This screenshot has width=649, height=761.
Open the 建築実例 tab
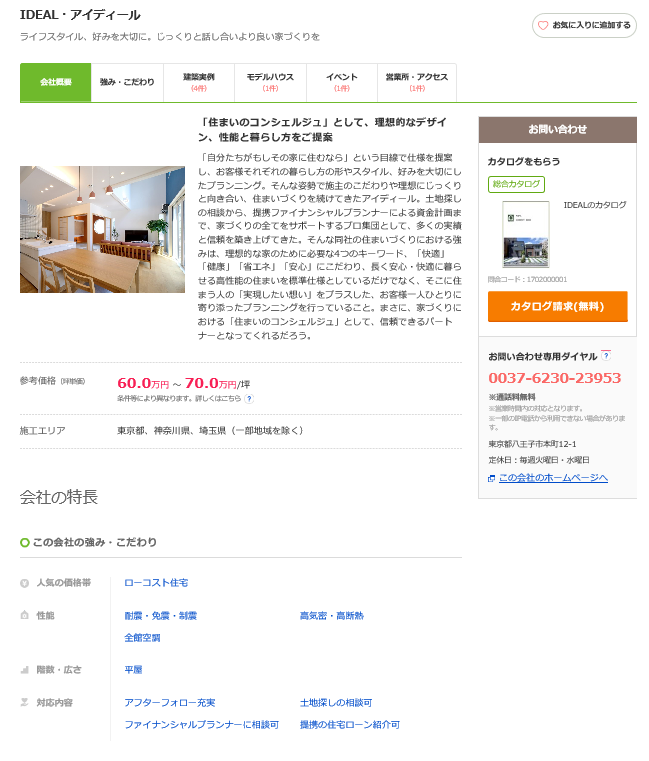[198, 82]
